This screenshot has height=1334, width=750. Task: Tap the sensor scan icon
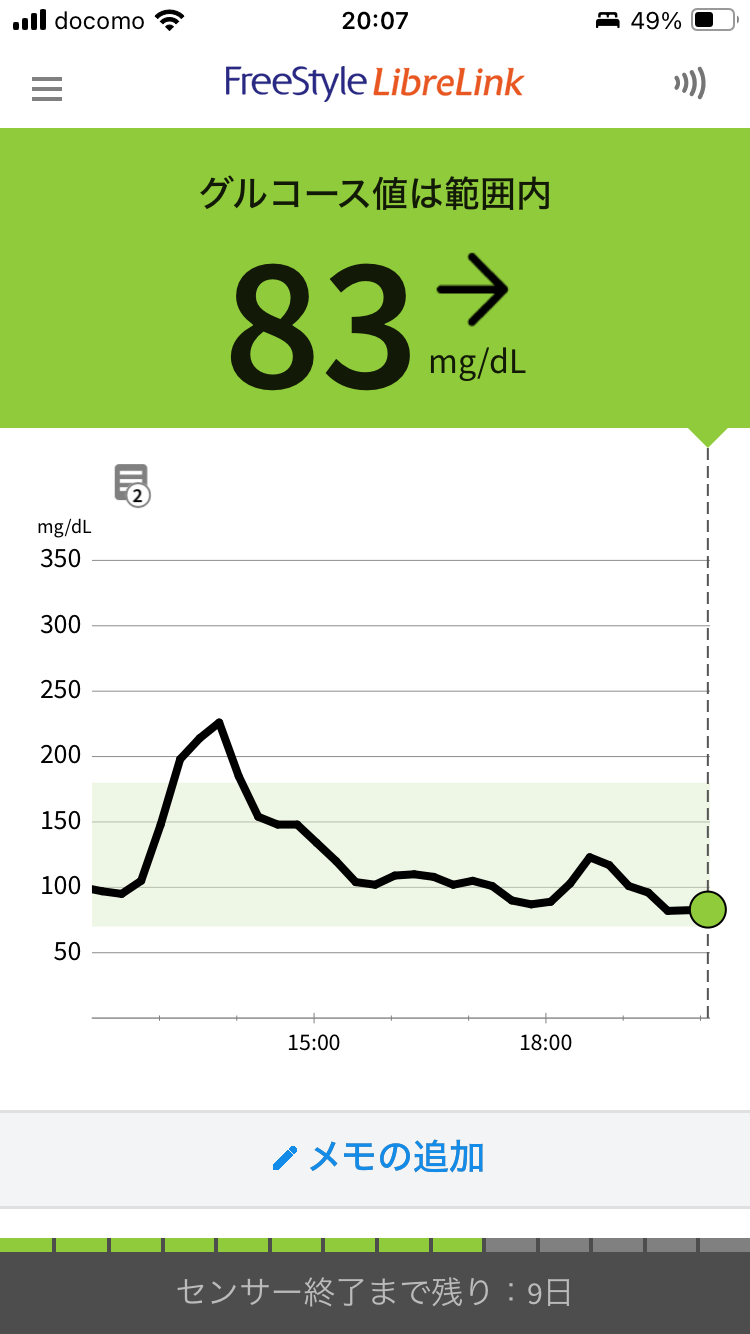pyautogui.click(x=690, y=84)
